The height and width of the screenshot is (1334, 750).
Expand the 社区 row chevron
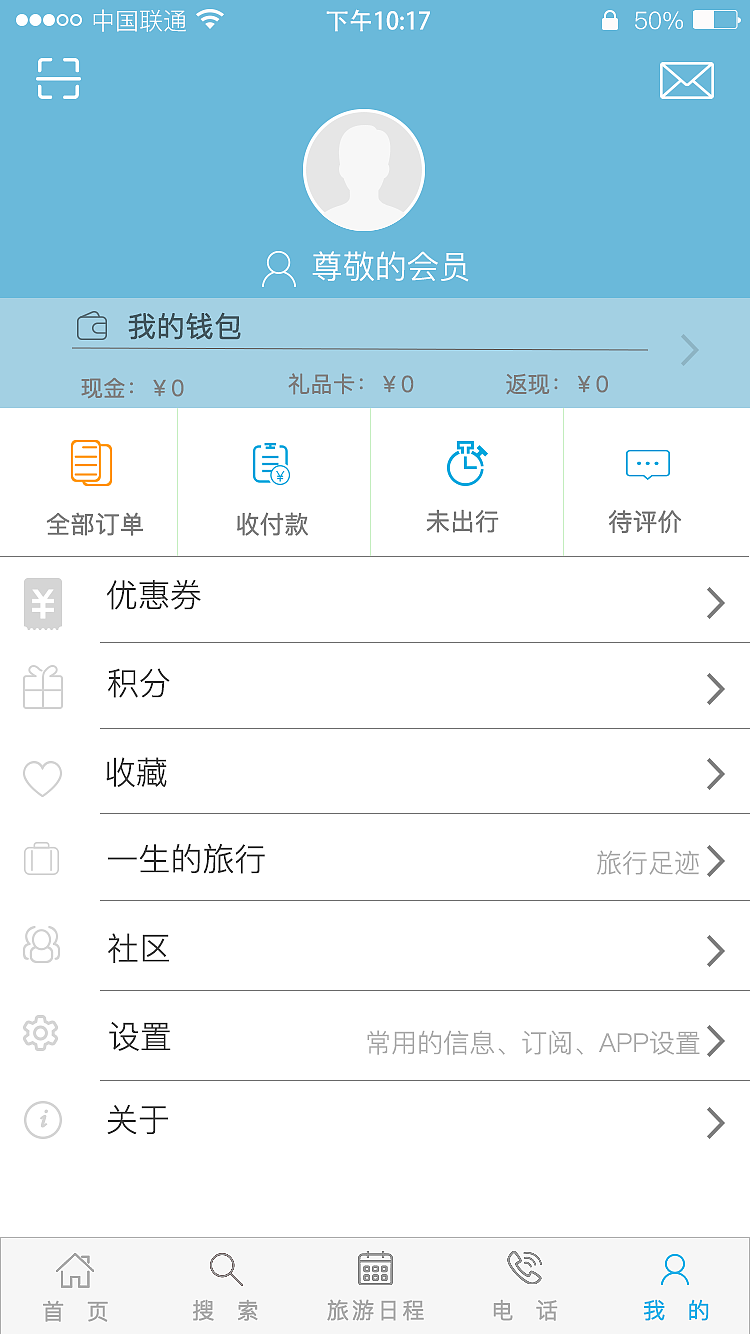[716, 949]
